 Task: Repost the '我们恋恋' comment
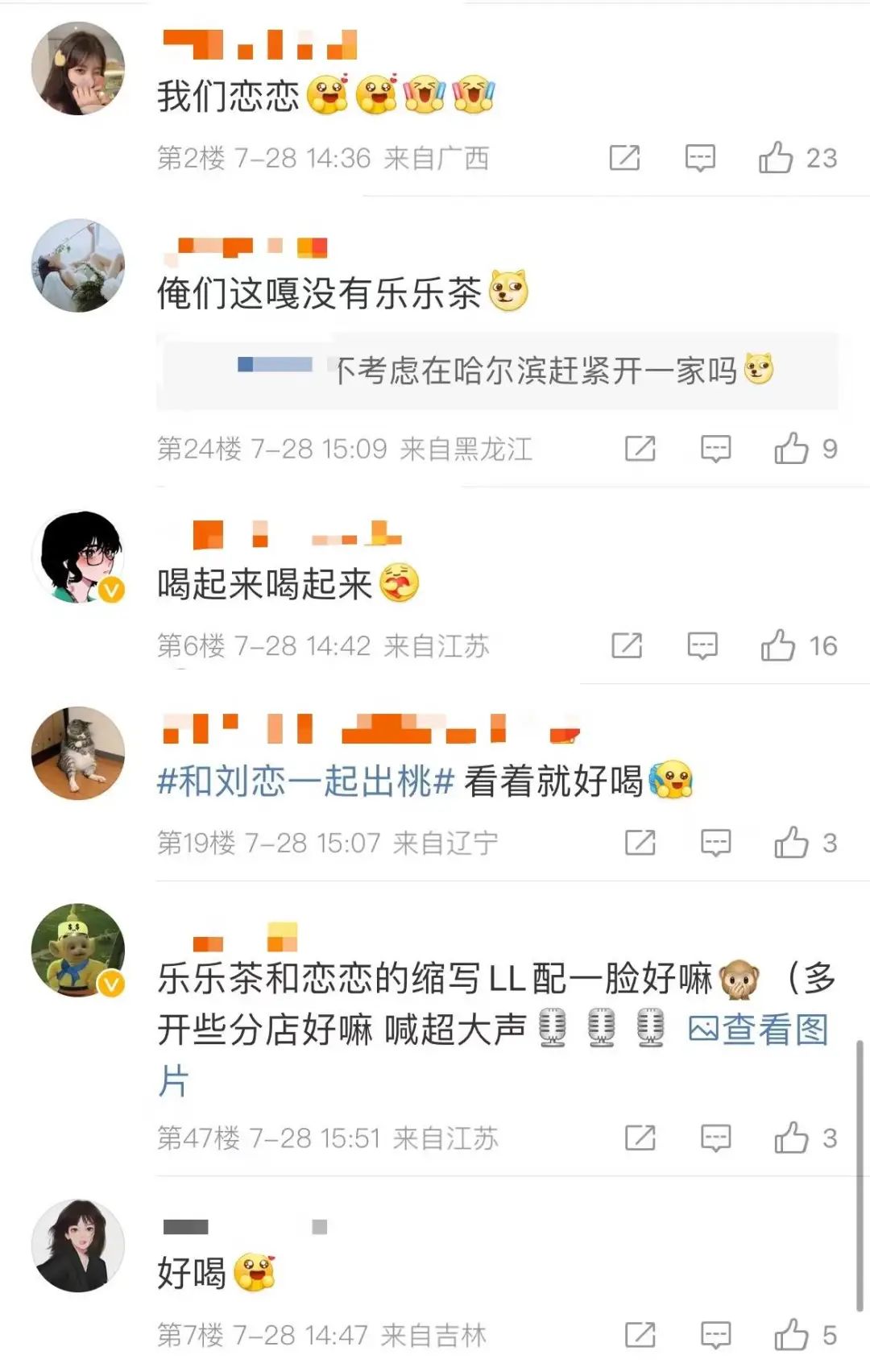pos(624,158)
